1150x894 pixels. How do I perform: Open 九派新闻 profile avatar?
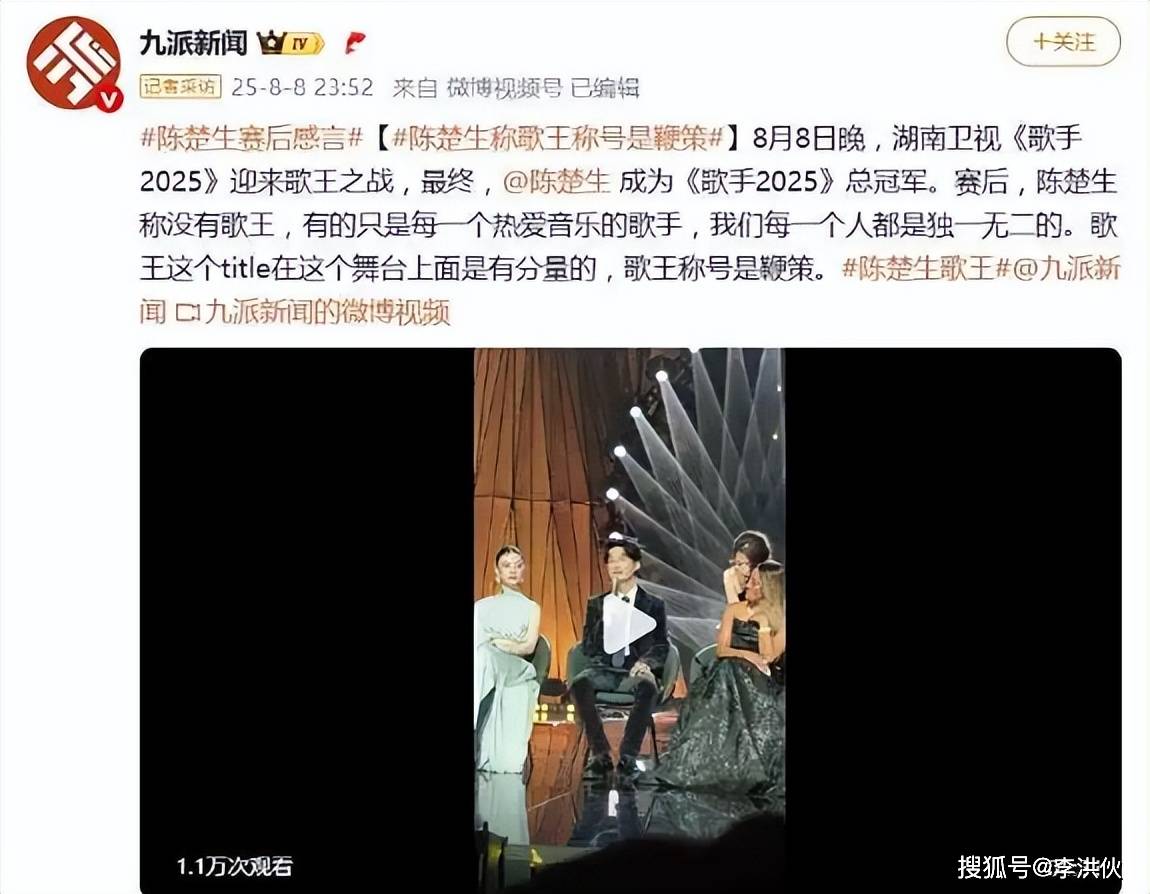[74, 64]
